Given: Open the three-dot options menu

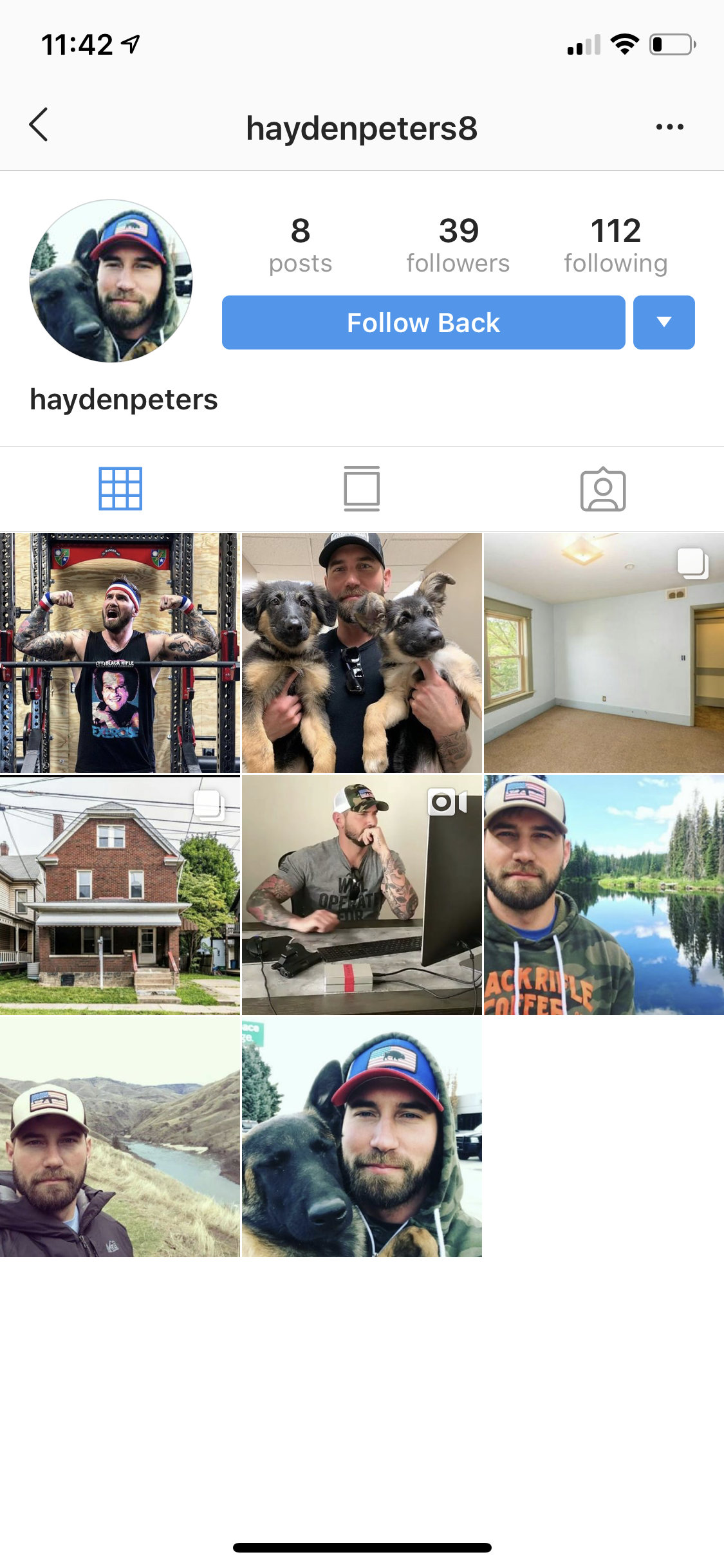Looking at the screenshot, I should pyautogui.click(x=669, y=127).
